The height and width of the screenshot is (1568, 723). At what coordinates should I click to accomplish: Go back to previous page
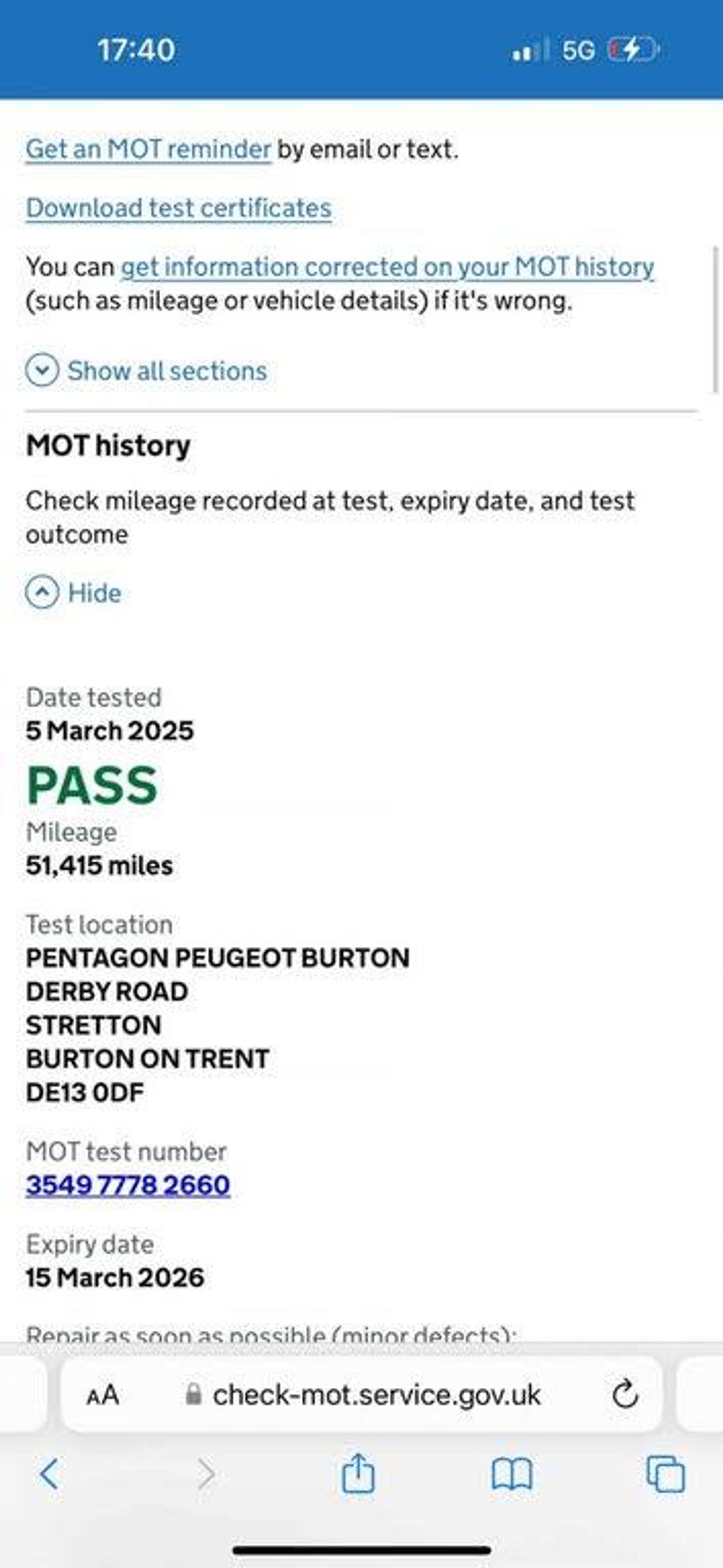point(50,1474)
